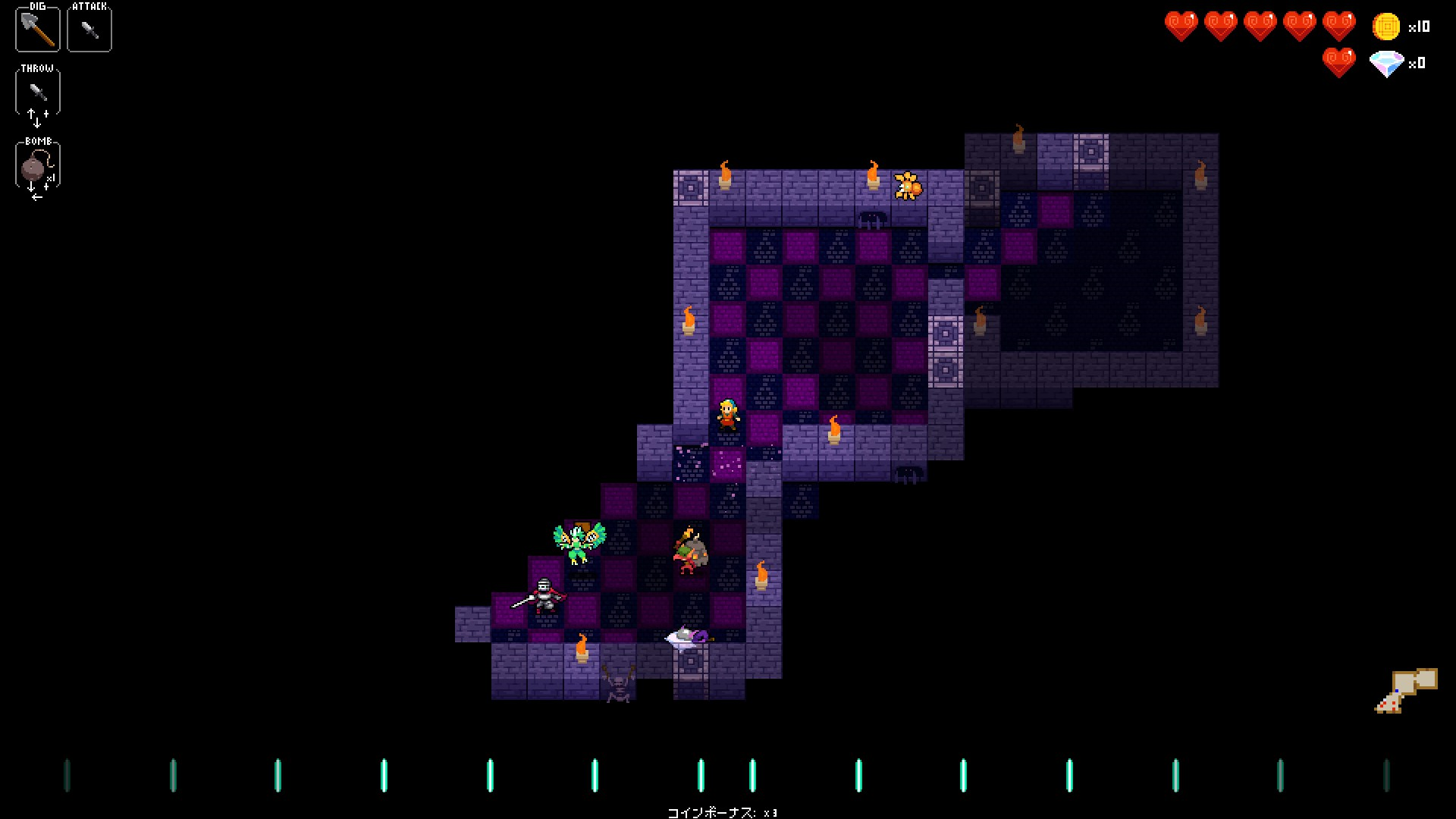Select the Throw dagger slot
The width and height of the screenshot is (1456, 819).
click(37, 92)
